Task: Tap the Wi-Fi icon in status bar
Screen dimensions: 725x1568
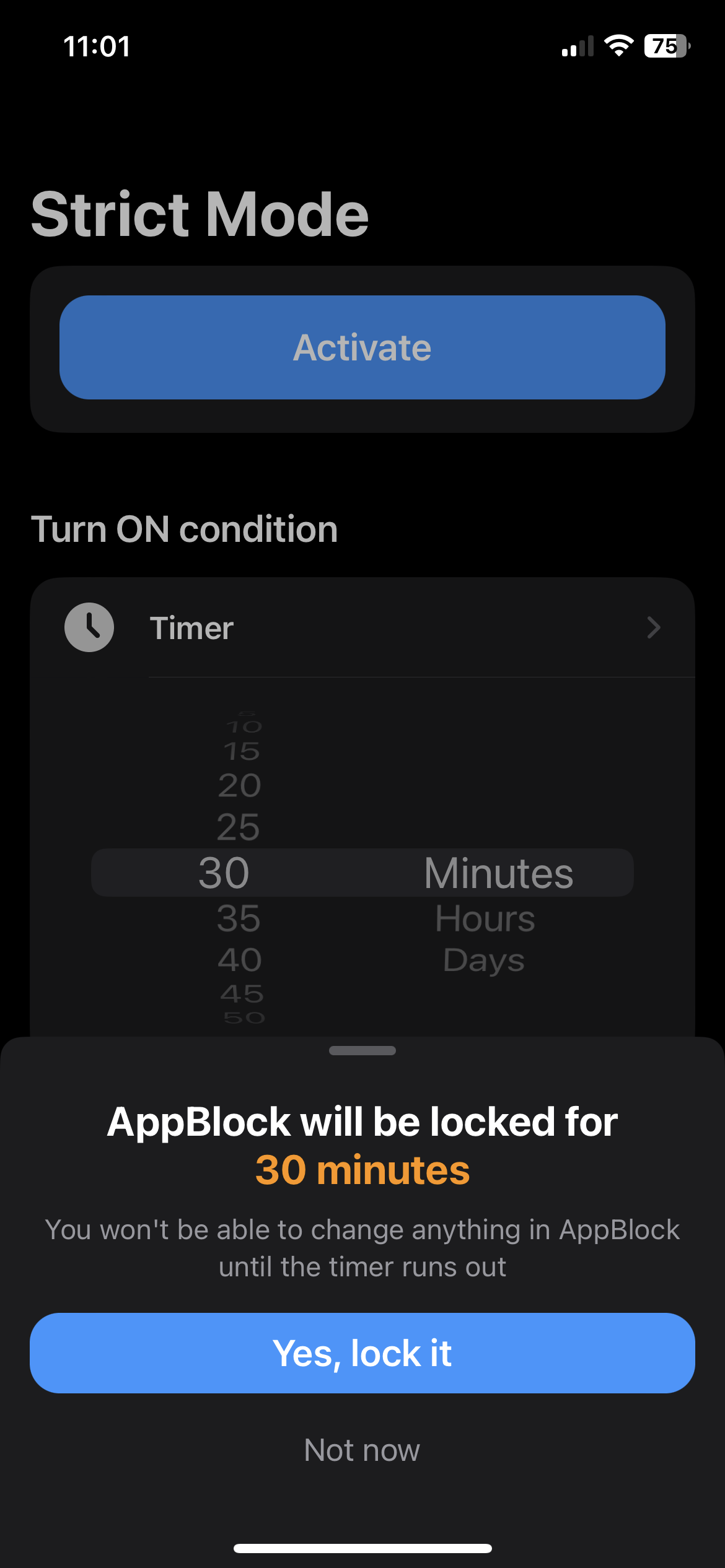Action: click(x=618, y=46)
